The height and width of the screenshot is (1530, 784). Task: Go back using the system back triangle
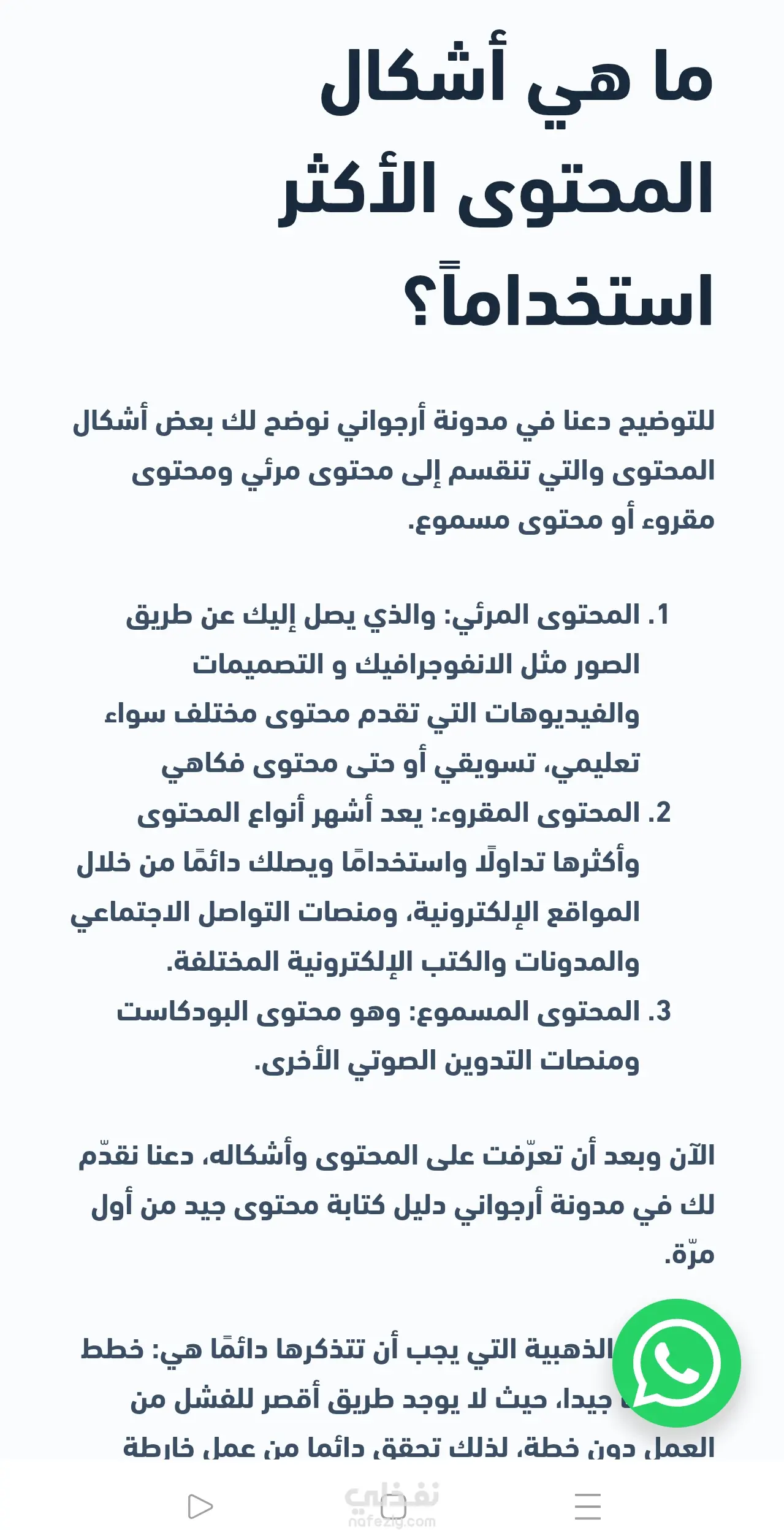(x=199, y=1506)
